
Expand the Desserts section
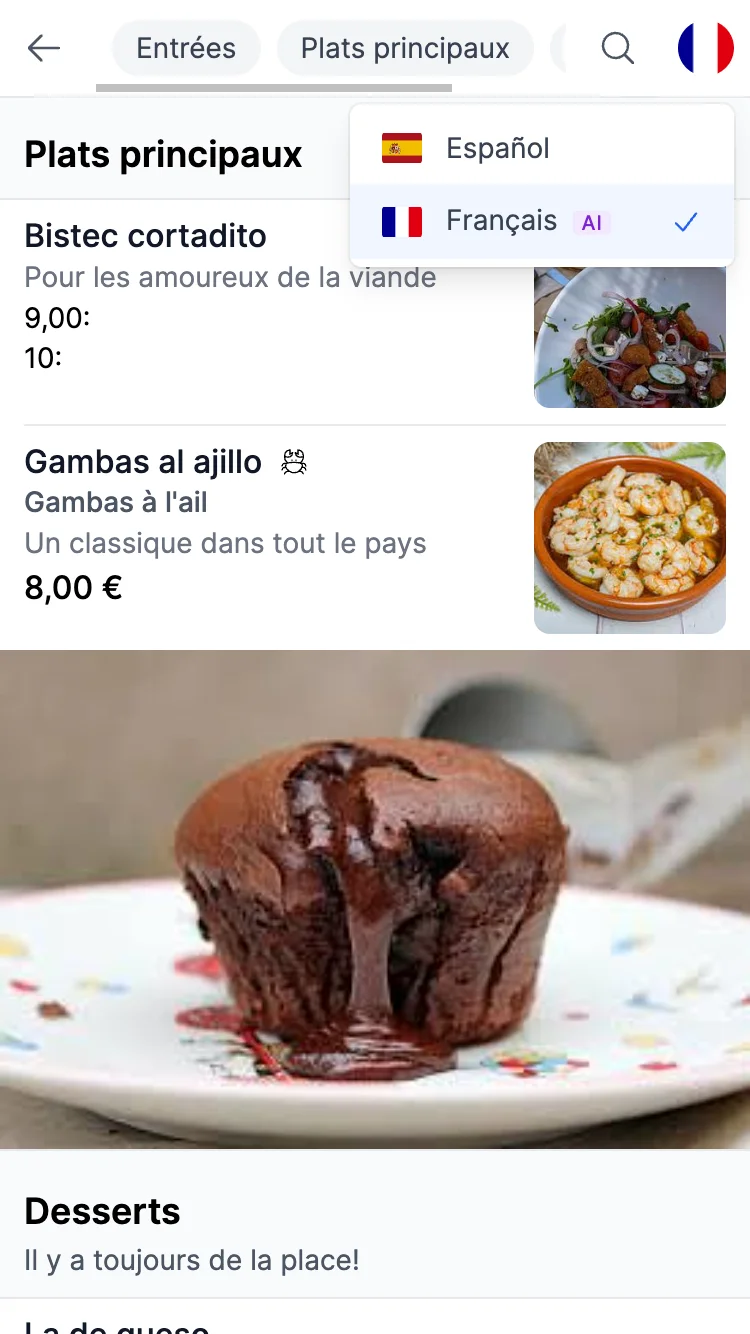click(x=102, y=1211)
